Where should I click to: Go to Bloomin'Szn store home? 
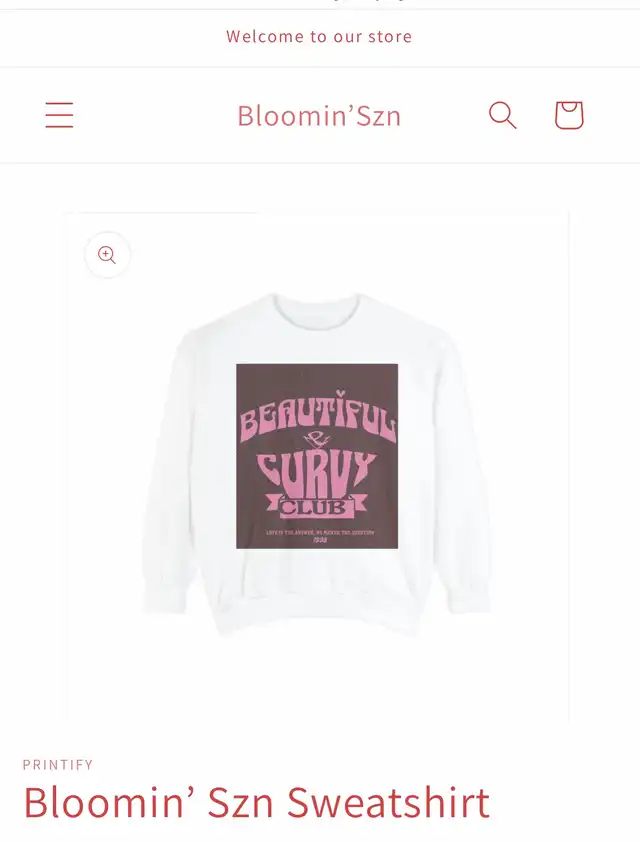pyautogui.click(x=319, y=116)
